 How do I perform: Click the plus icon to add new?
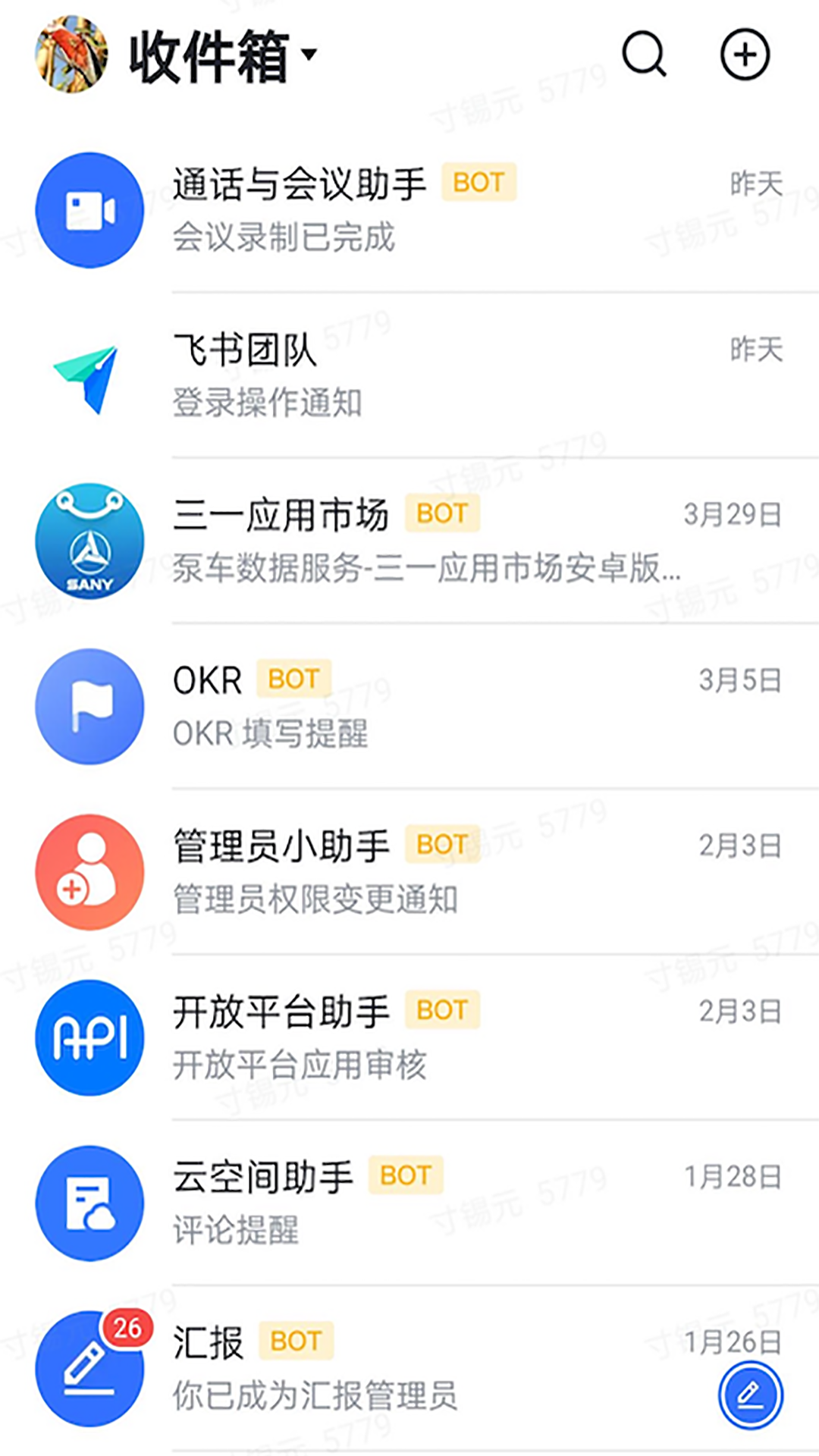tap(745, 54)
